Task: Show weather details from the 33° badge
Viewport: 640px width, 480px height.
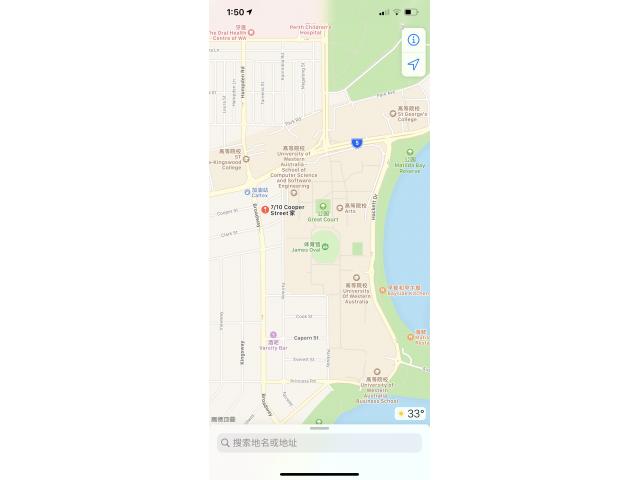Action: pos(411,413)
